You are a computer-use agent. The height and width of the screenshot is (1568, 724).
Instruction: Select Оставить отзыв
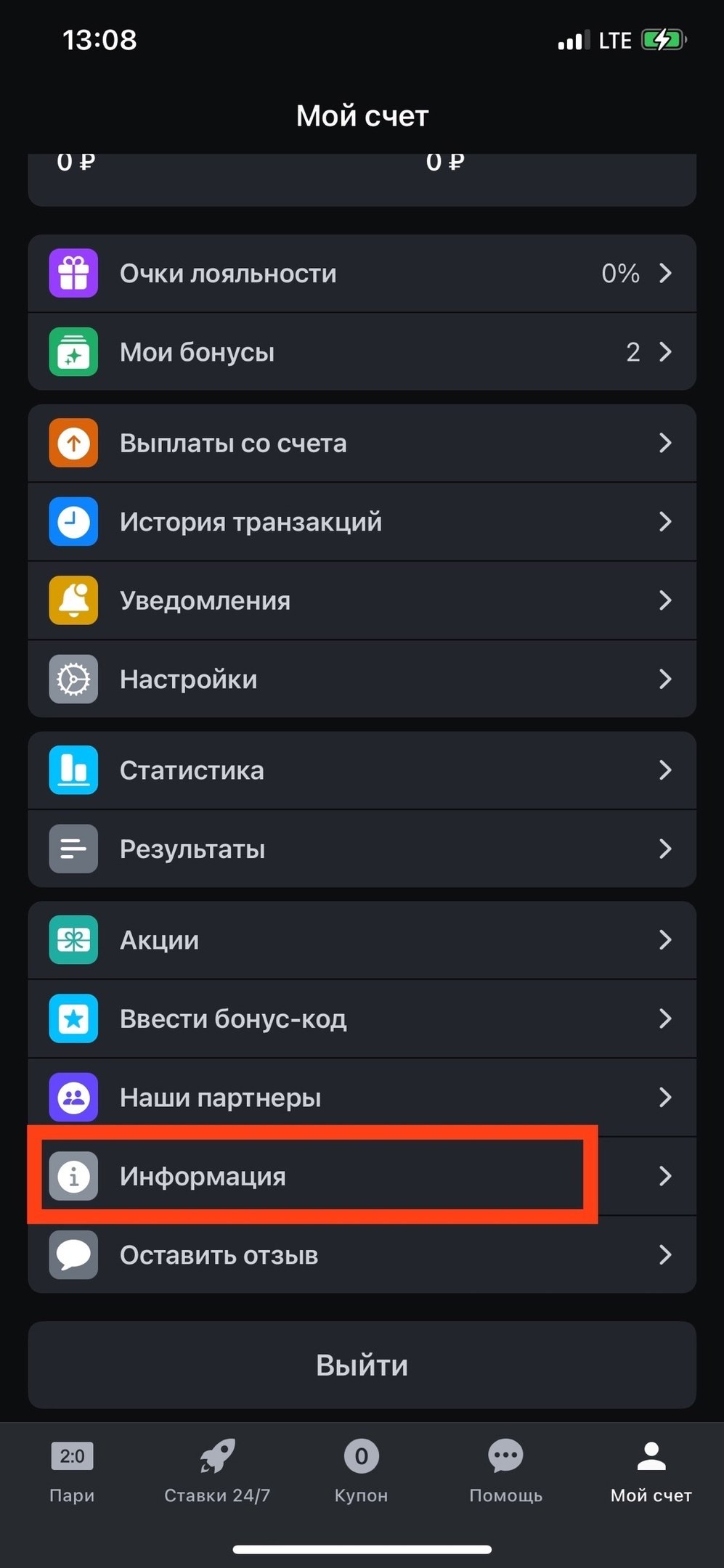[362, 1254]
